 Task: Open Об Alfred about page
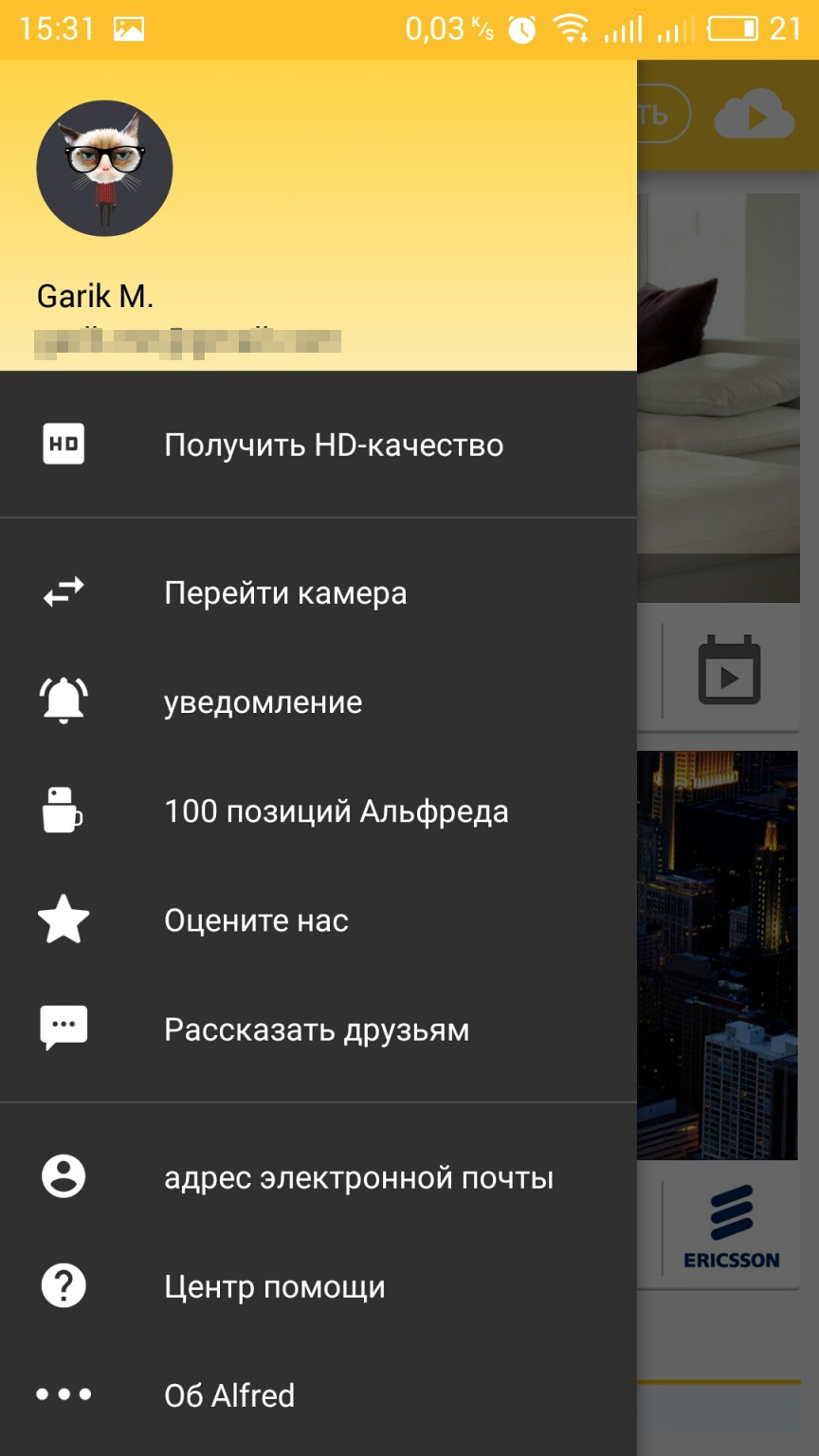click(x=318, y=1395)
